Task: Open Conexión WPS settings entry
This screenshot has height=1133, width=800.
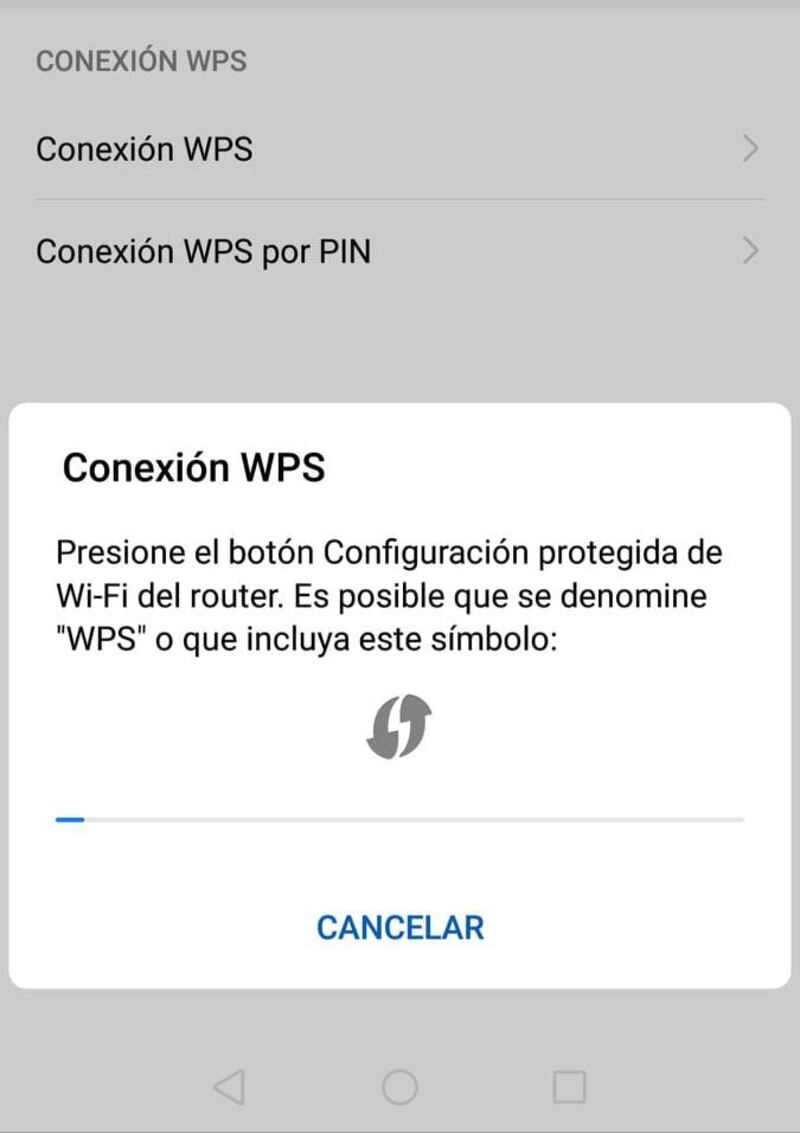Action: 143,148
